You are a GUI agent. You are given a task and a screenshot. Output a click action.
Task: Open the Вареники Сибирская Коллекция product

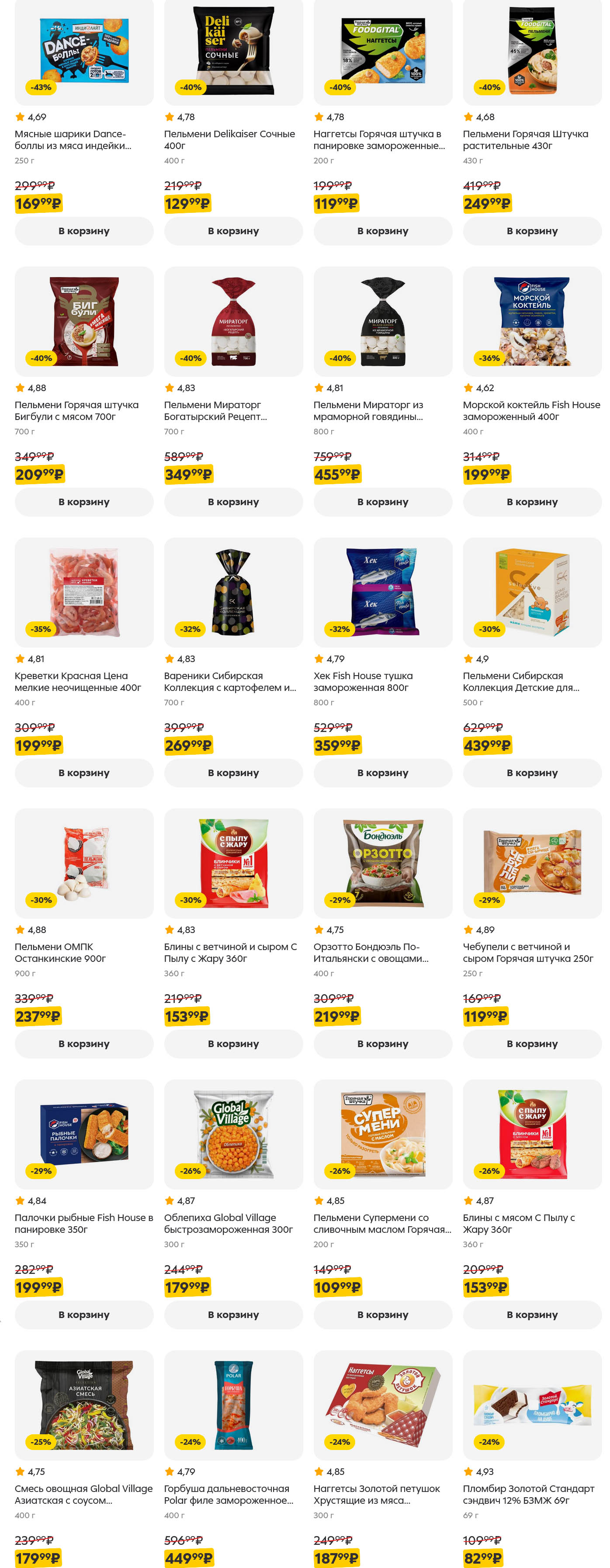click(x=229, y=681)
